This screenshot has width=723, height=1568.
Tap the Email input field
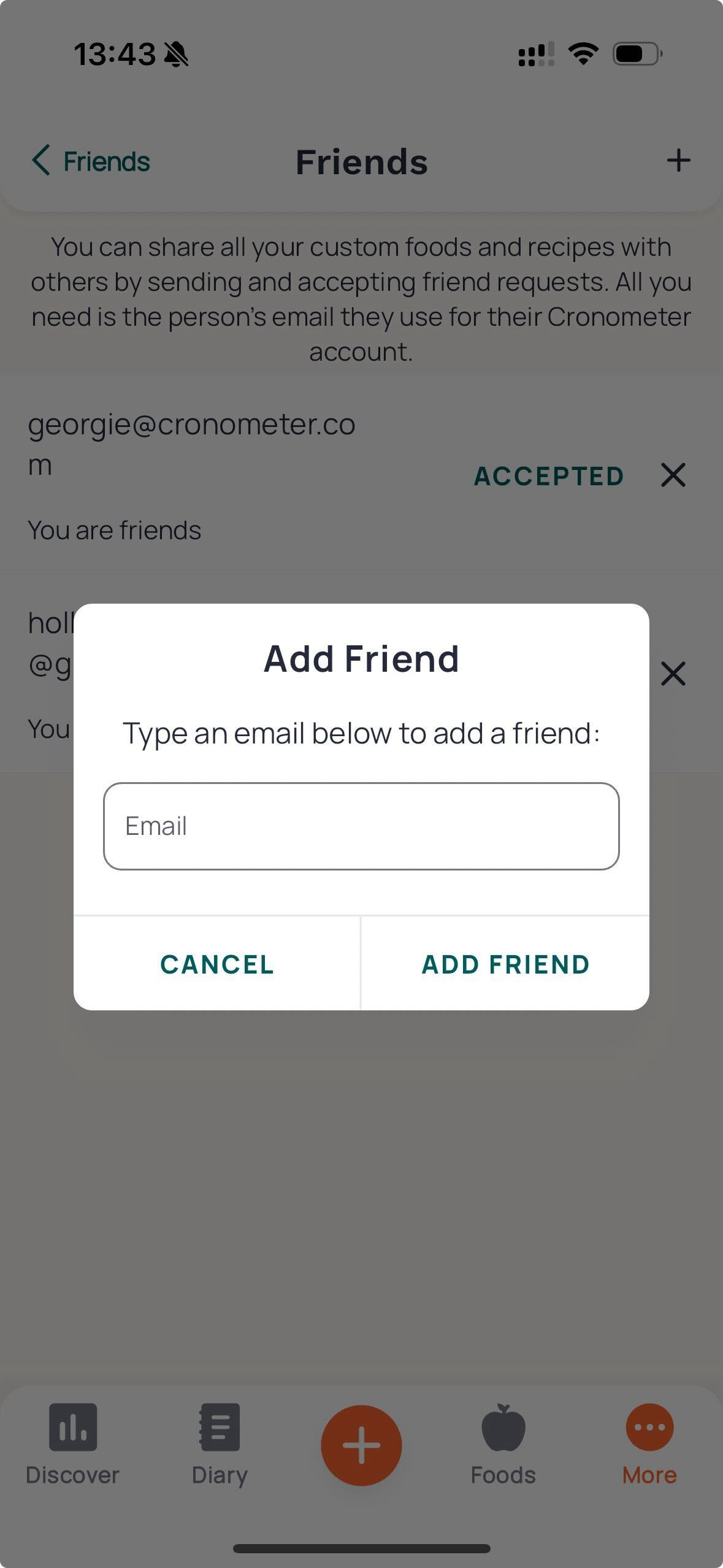point(361,826)
